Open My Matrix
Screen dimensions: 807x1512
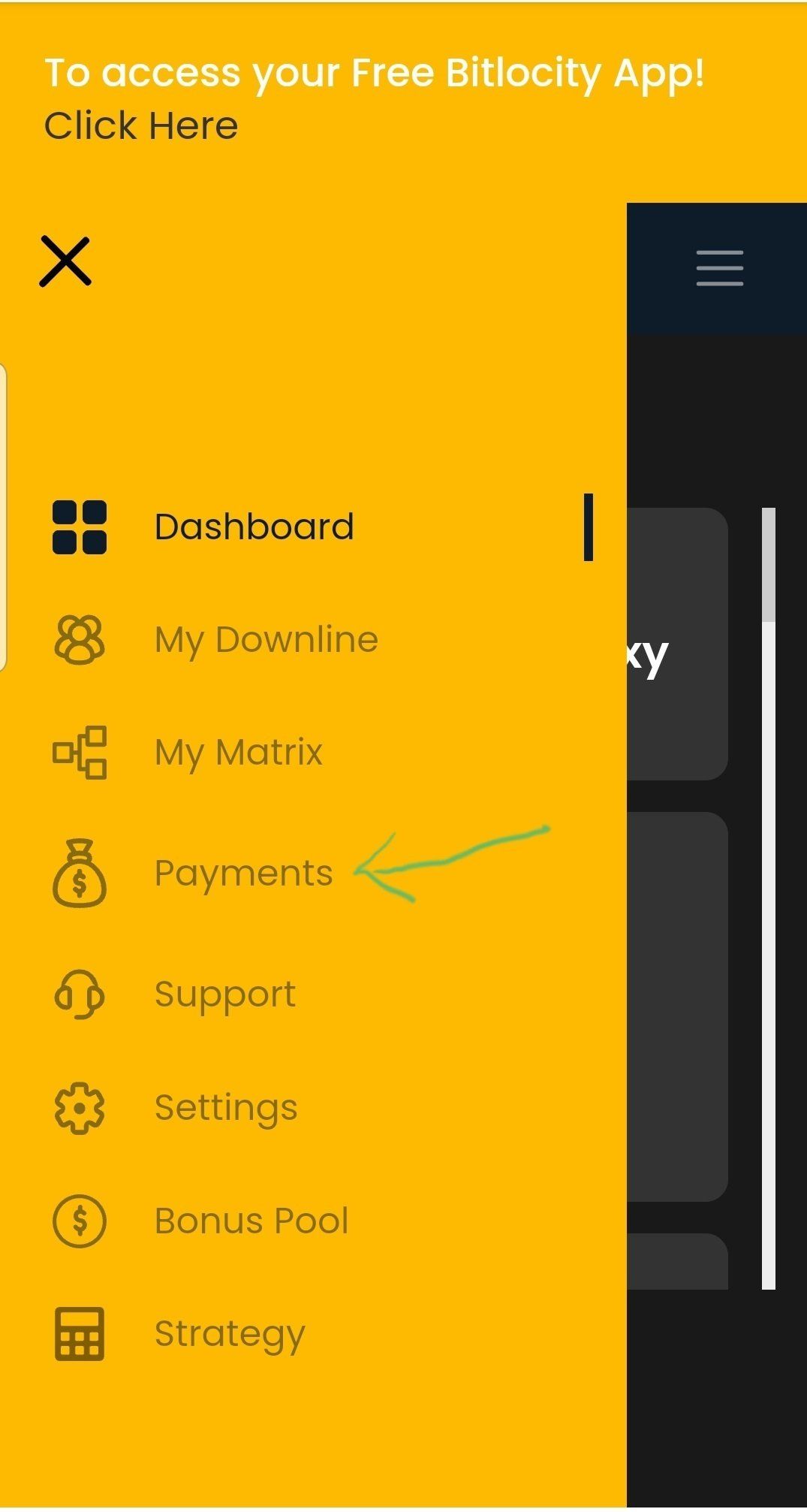pyautogui.click(x=238, y=753)
